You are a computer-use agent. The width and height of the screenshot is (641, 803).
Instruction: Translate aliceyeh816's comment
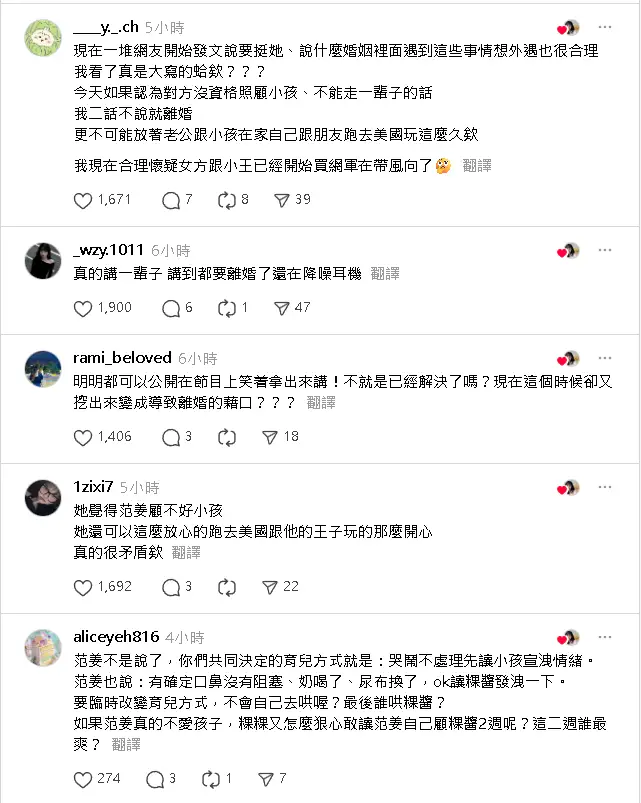click(126, 745)
